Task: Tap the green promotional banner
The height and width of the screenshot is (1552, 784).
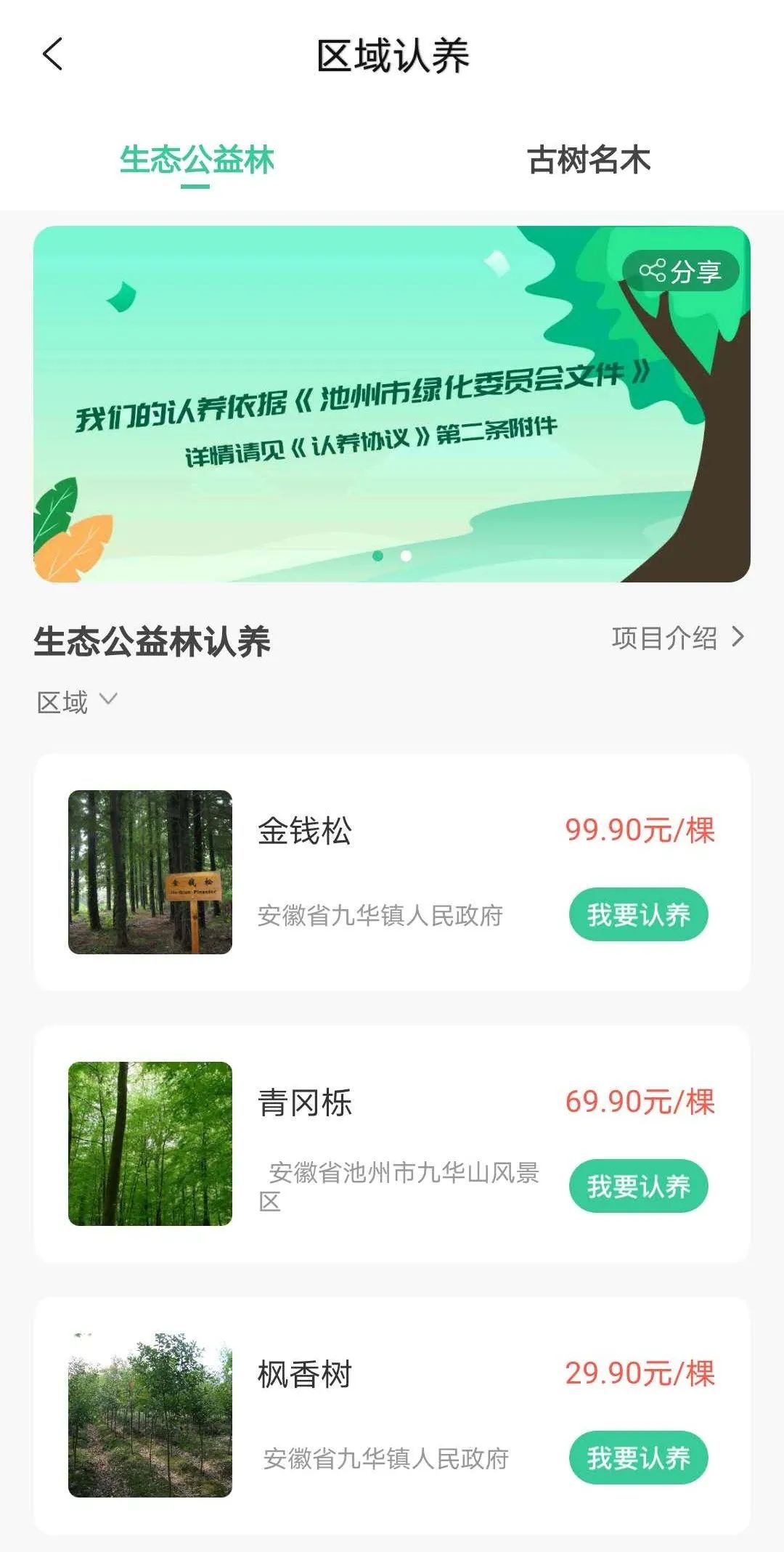Action: pyautogui.click(x=392, y=403)
